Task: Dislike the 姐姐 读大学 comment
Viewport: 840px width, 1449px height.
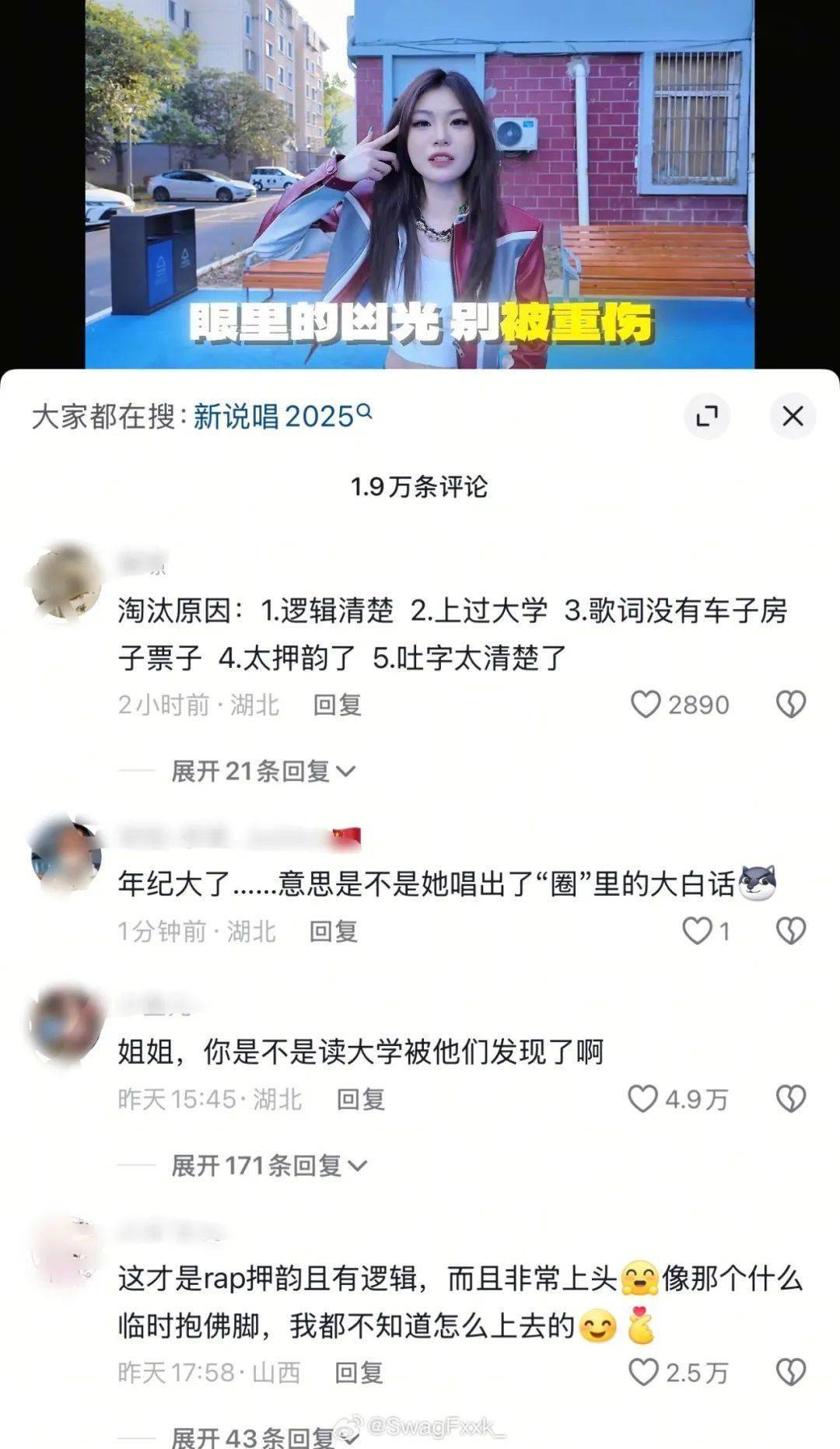Action: (x=790, y=1099)
